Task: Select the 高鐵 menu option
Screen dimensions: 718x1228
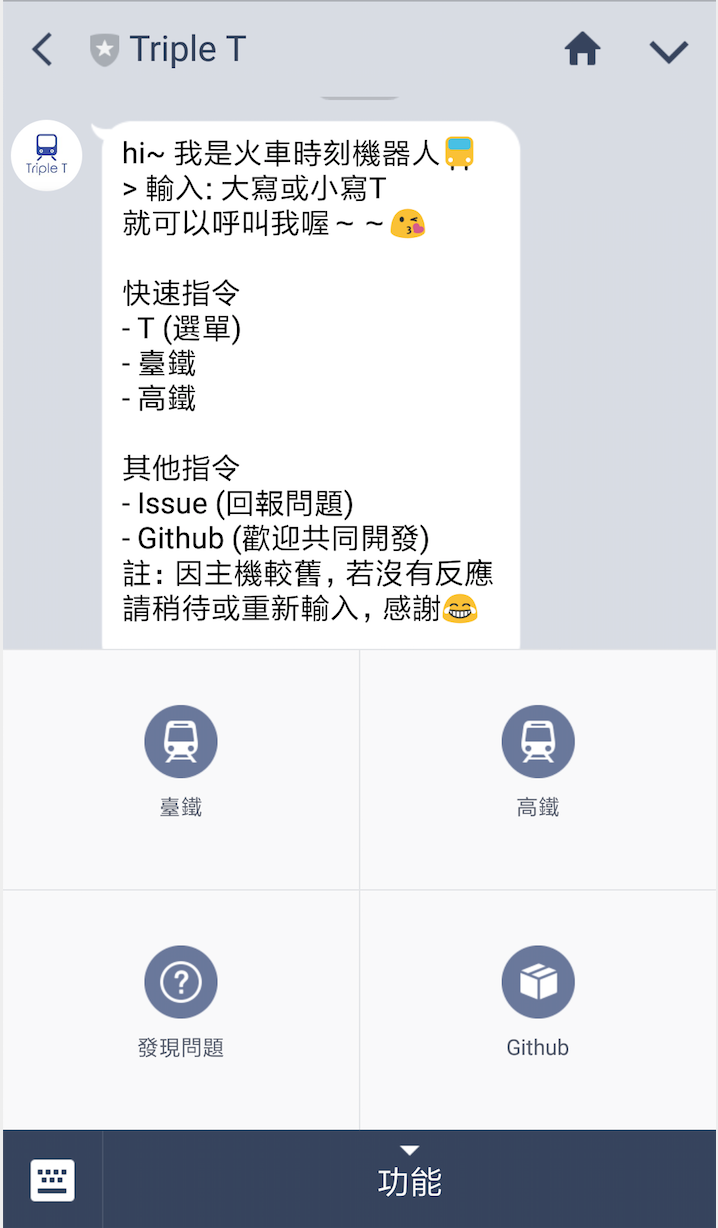Action: click(x=538, y=762)
